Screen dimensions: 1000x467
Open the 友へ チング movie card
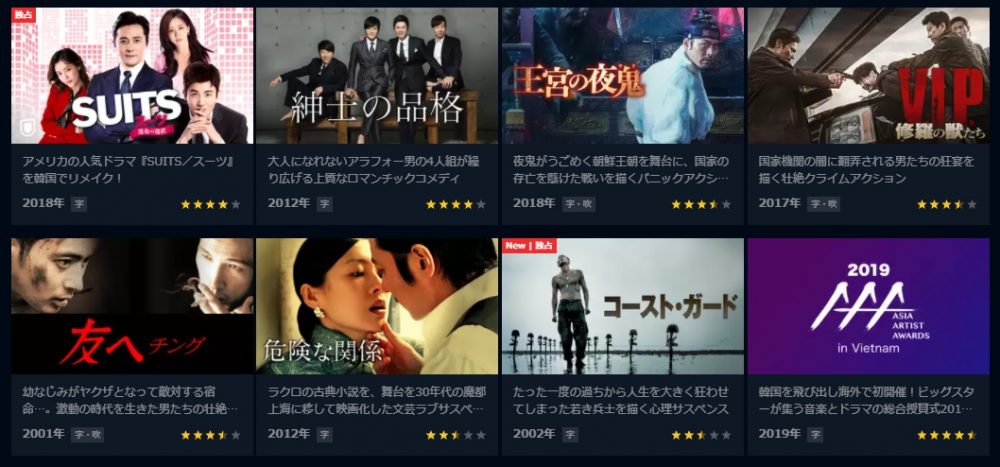(x=132, y=306)
